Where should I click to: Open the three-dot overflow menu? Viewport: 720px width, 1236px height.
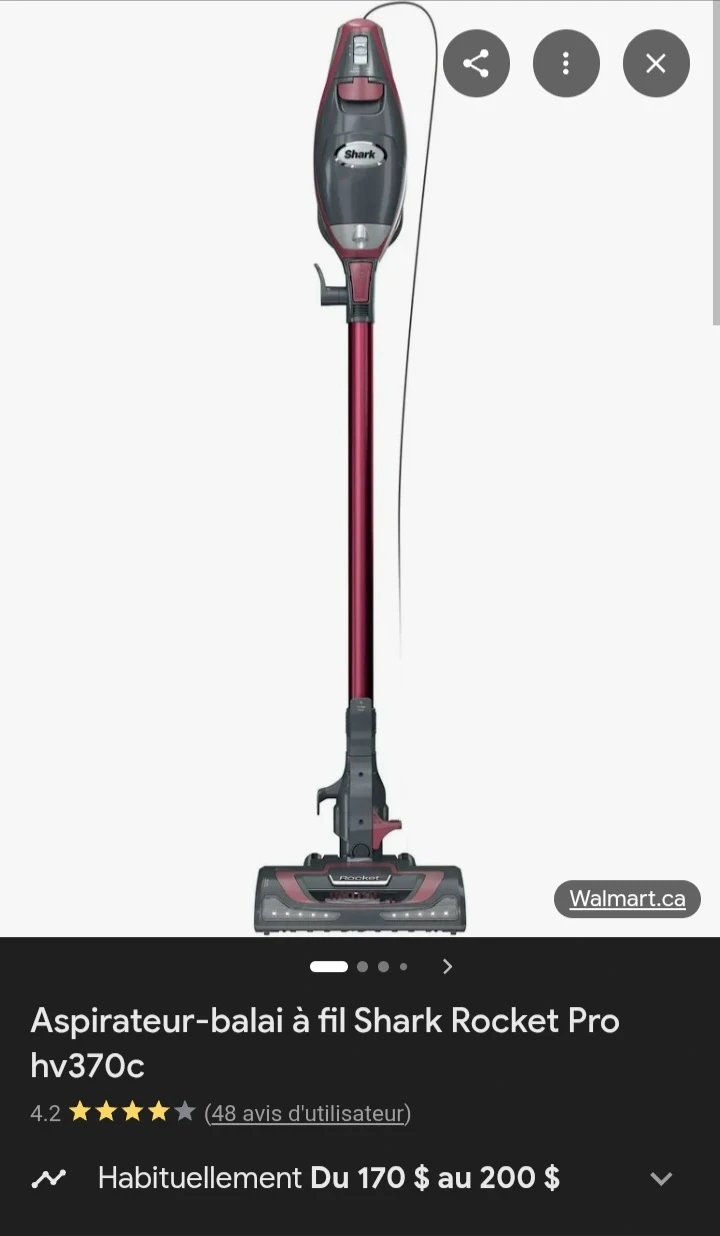coord(566,64)
